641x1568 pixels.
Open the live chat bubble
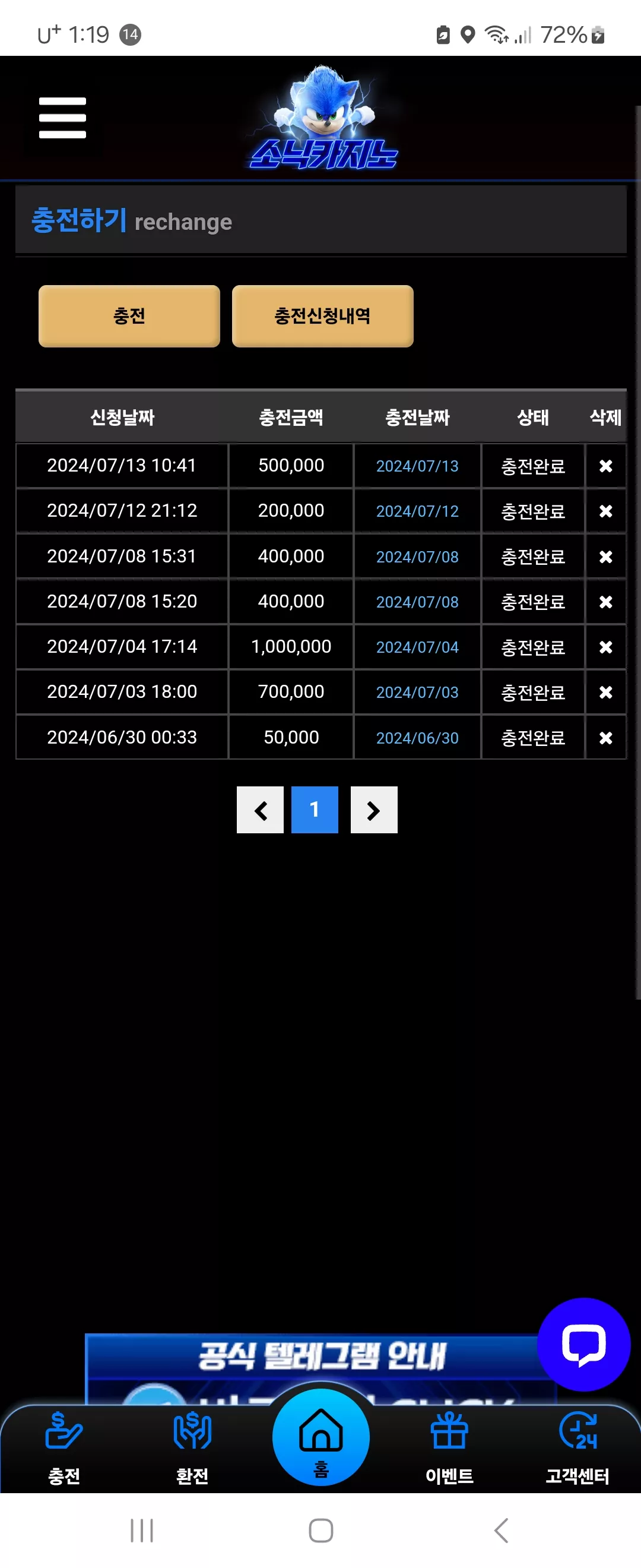pos(584,1345)
